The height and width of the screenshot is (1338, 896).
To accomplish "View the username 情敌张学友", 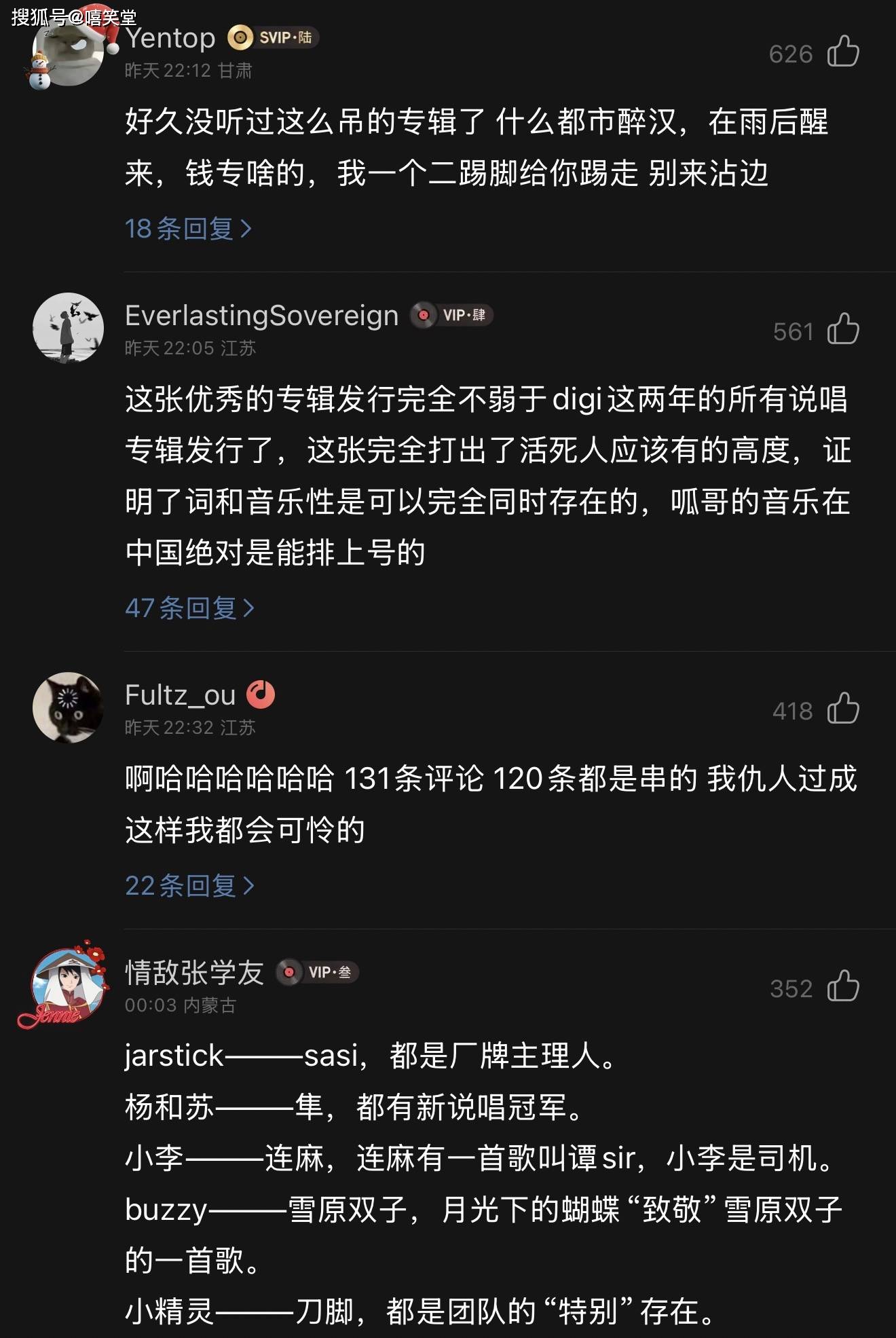I will tap(194, 973).
